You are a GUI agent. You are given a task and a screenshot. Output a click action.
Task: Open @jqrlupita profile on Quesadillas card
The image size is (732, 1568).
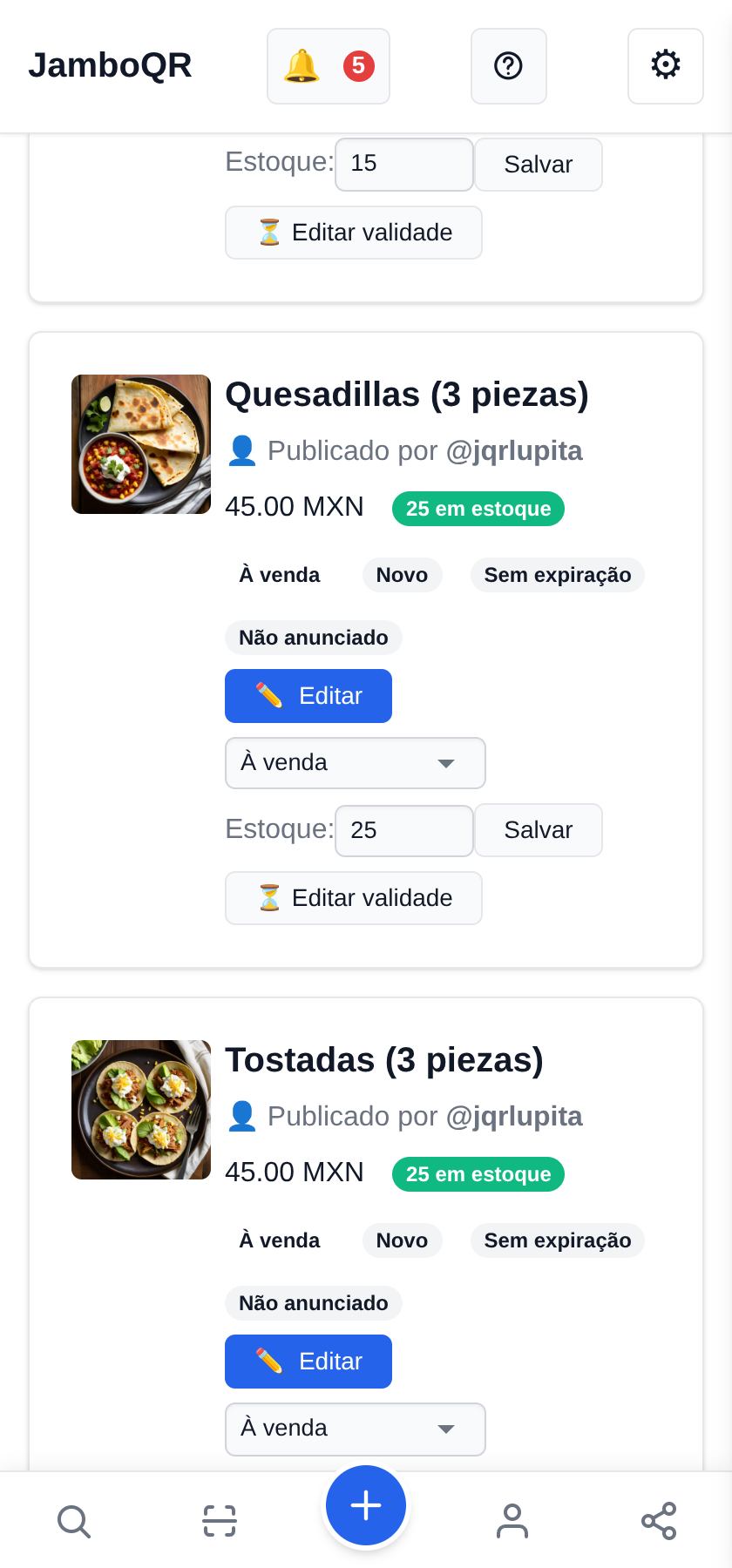pos(514,450)
